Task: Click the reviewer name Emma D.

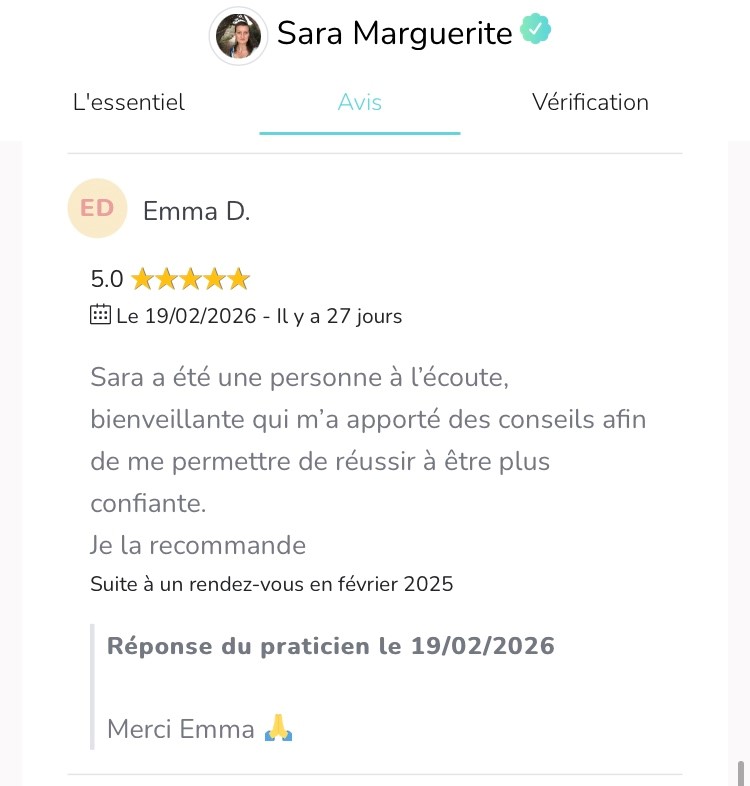Action: (196, 211)
